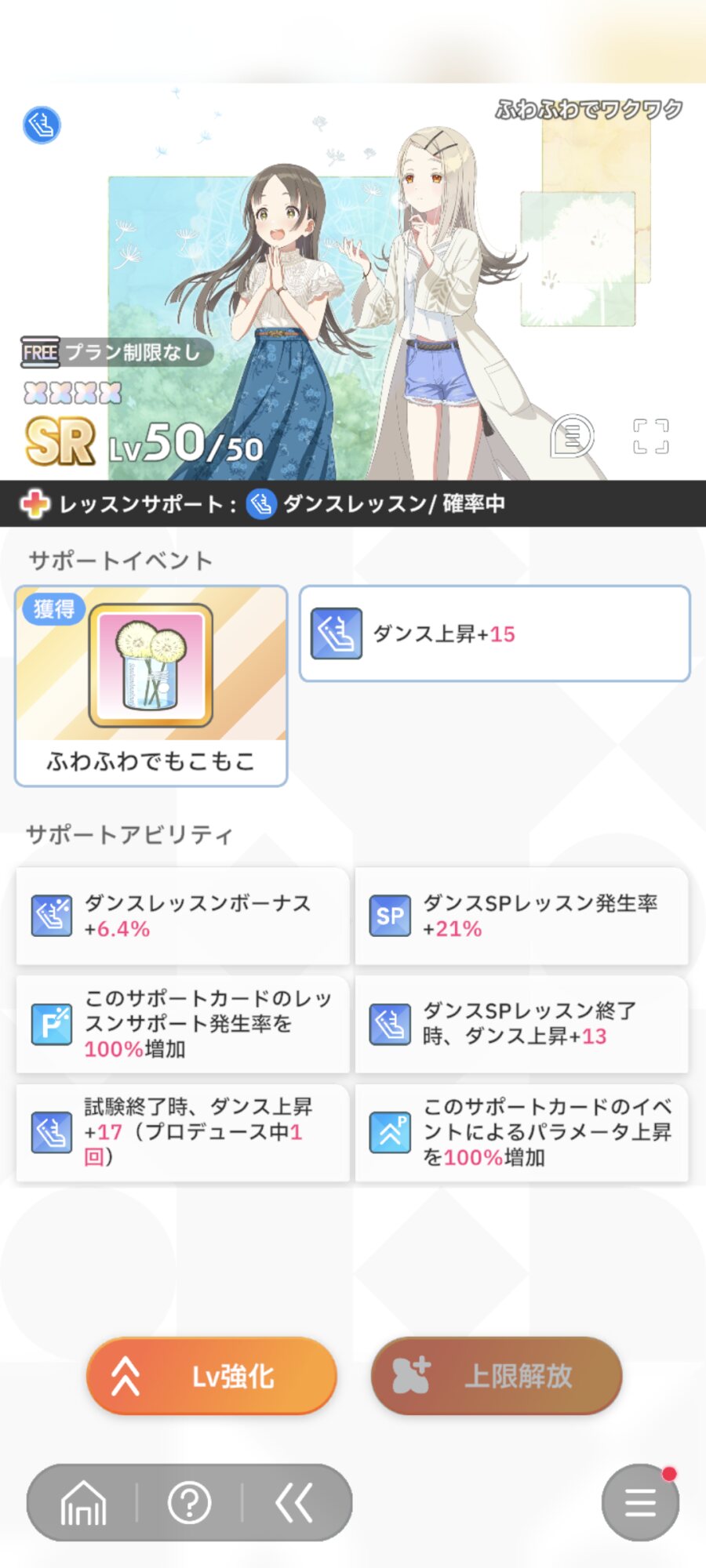Go to the home screen
706x1568 pixels.
pyautogui.click(x=83, y=1503)
